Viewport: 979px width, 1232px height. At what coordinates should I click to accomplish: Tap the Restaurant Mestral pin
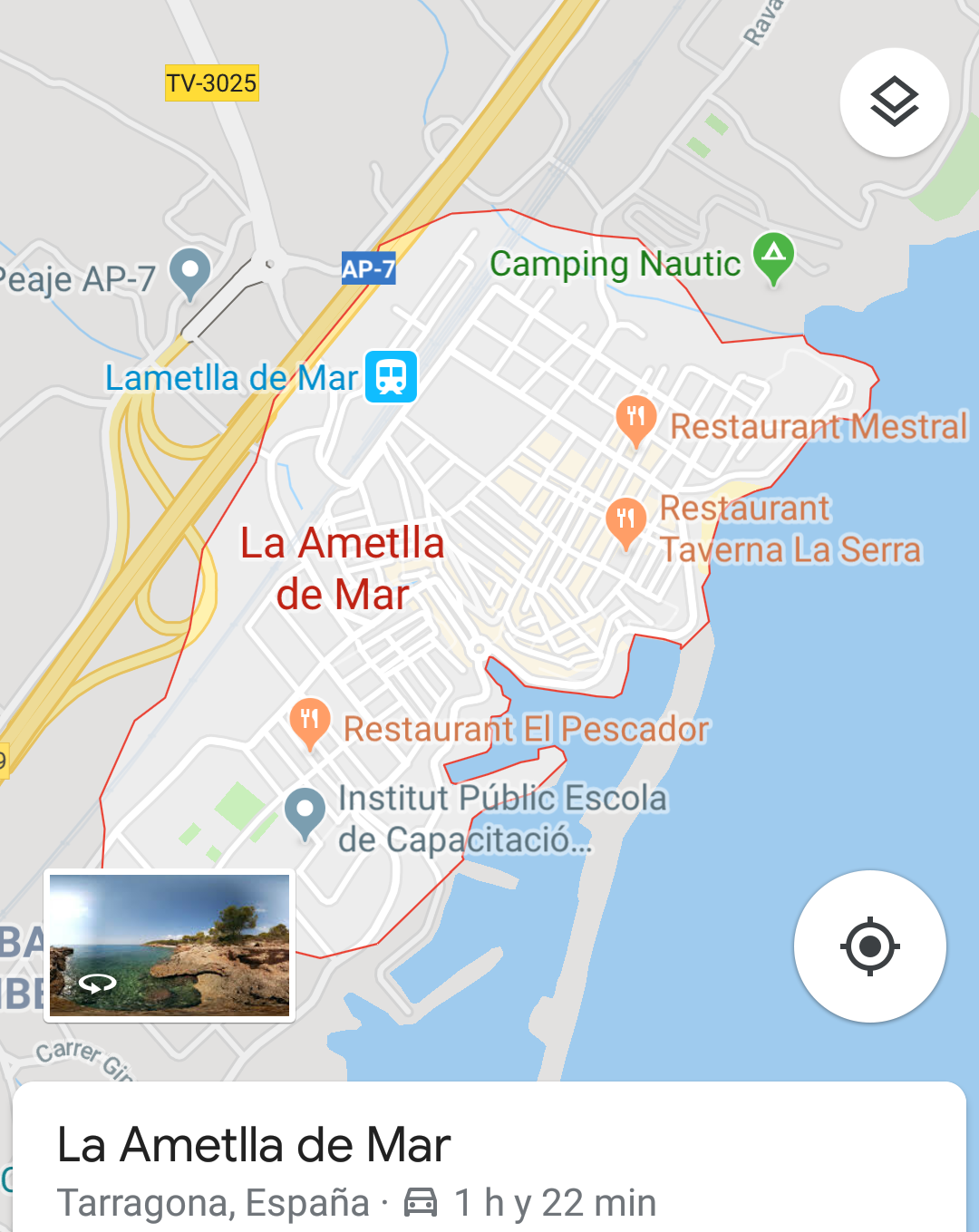(x=636, y=419)
